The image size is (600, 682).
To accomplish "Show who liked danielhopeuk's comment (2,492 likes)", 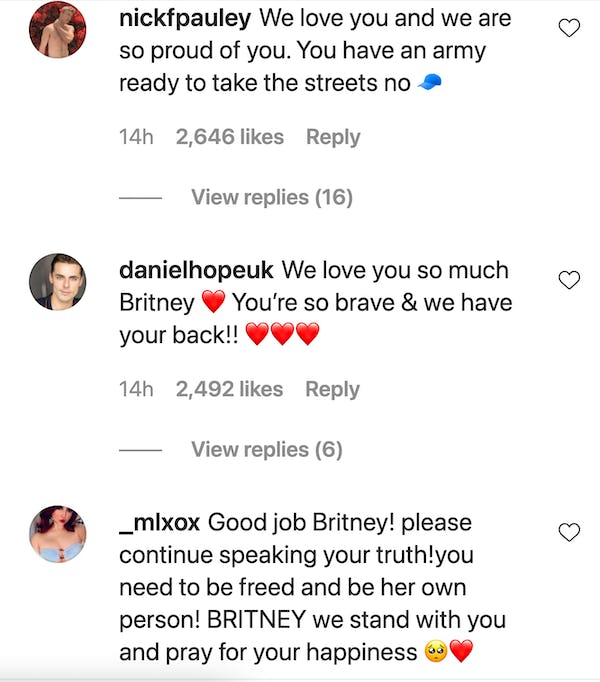I will 229,389.
